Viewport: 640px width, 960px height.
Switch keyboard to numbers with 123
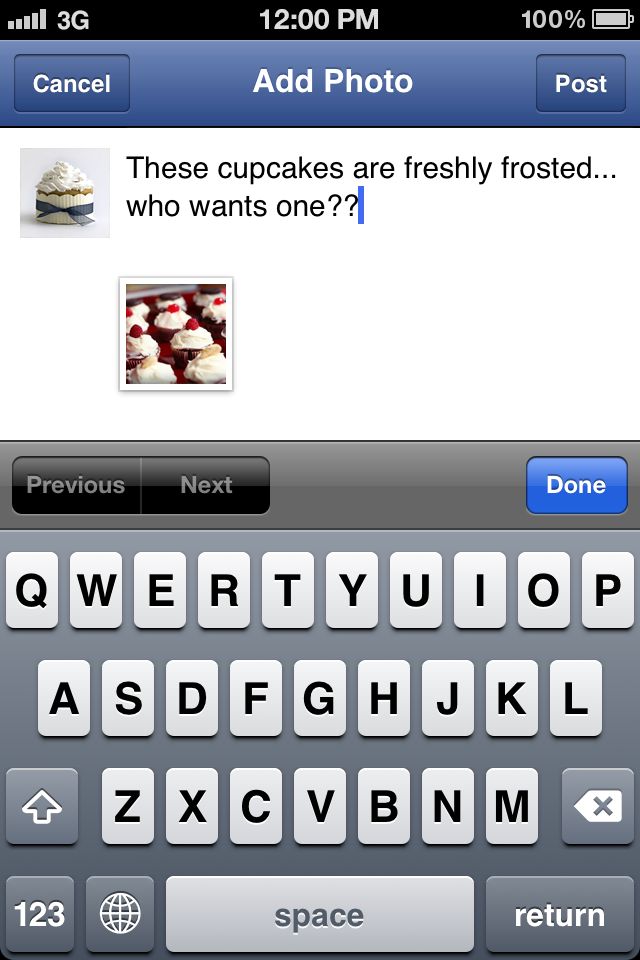click(40, 914)
